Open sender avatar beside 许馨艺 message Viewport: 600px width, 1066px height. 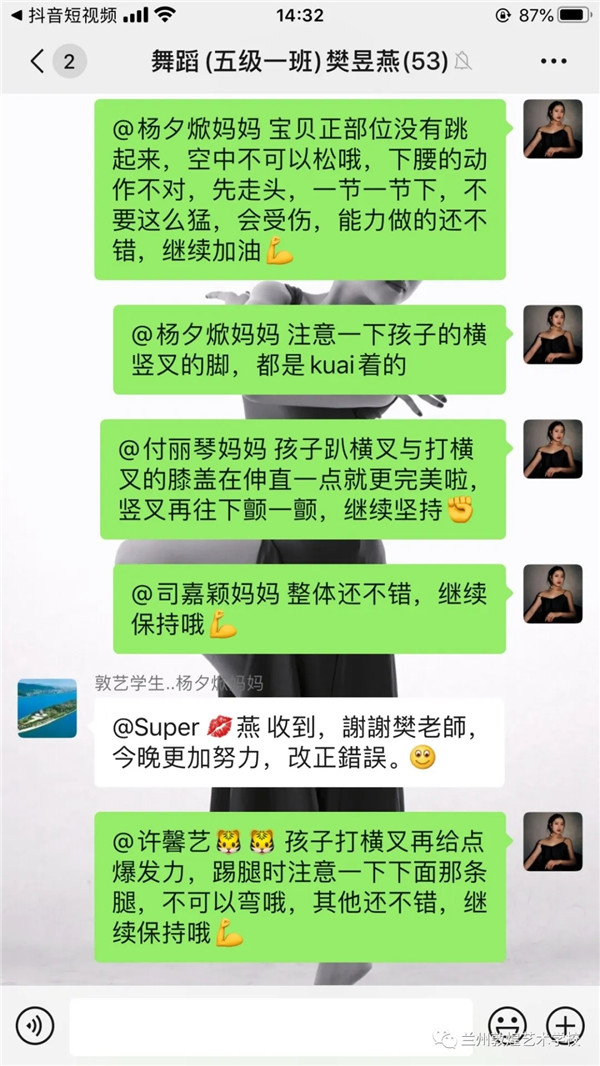point(553,841)
